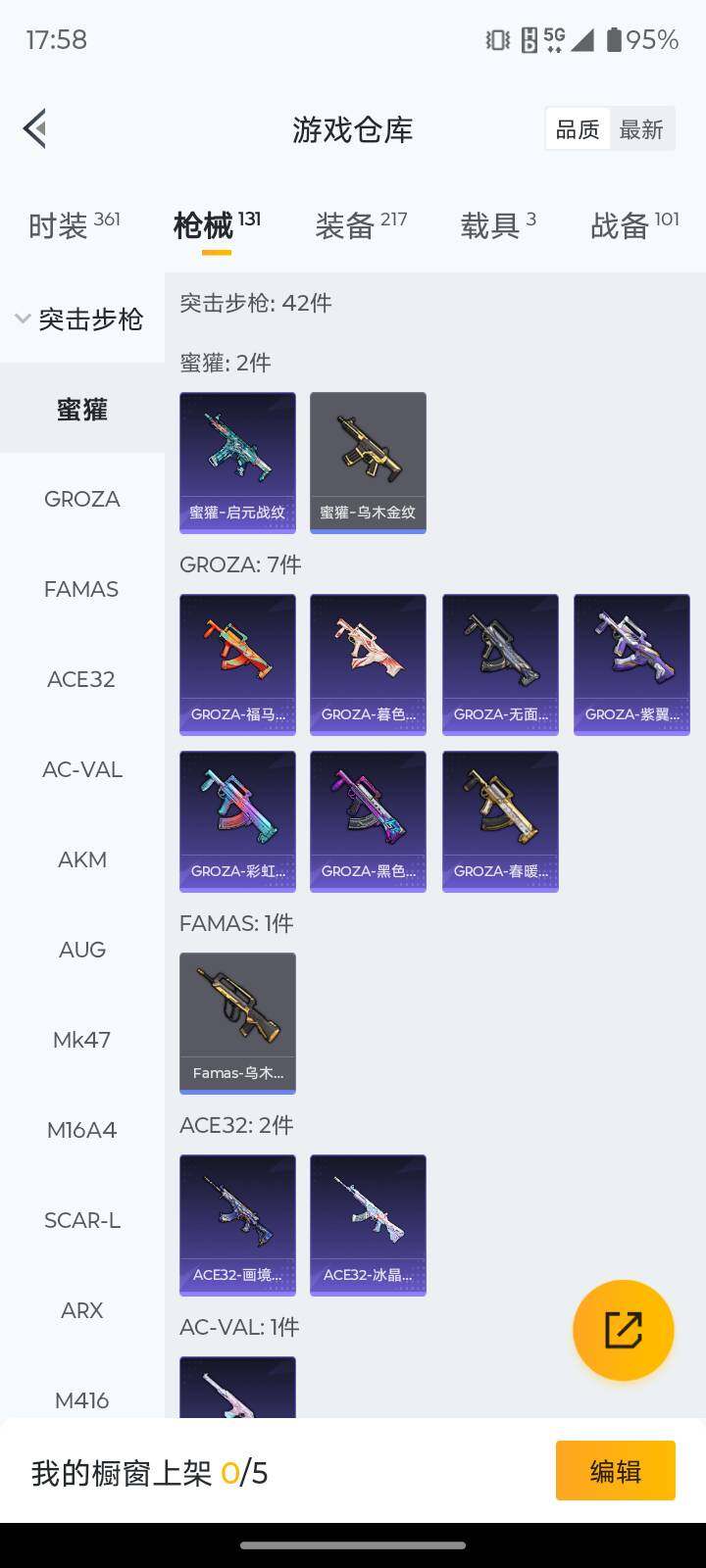
Task: Switch to the 时装 tab
Action: pos(74,225)
